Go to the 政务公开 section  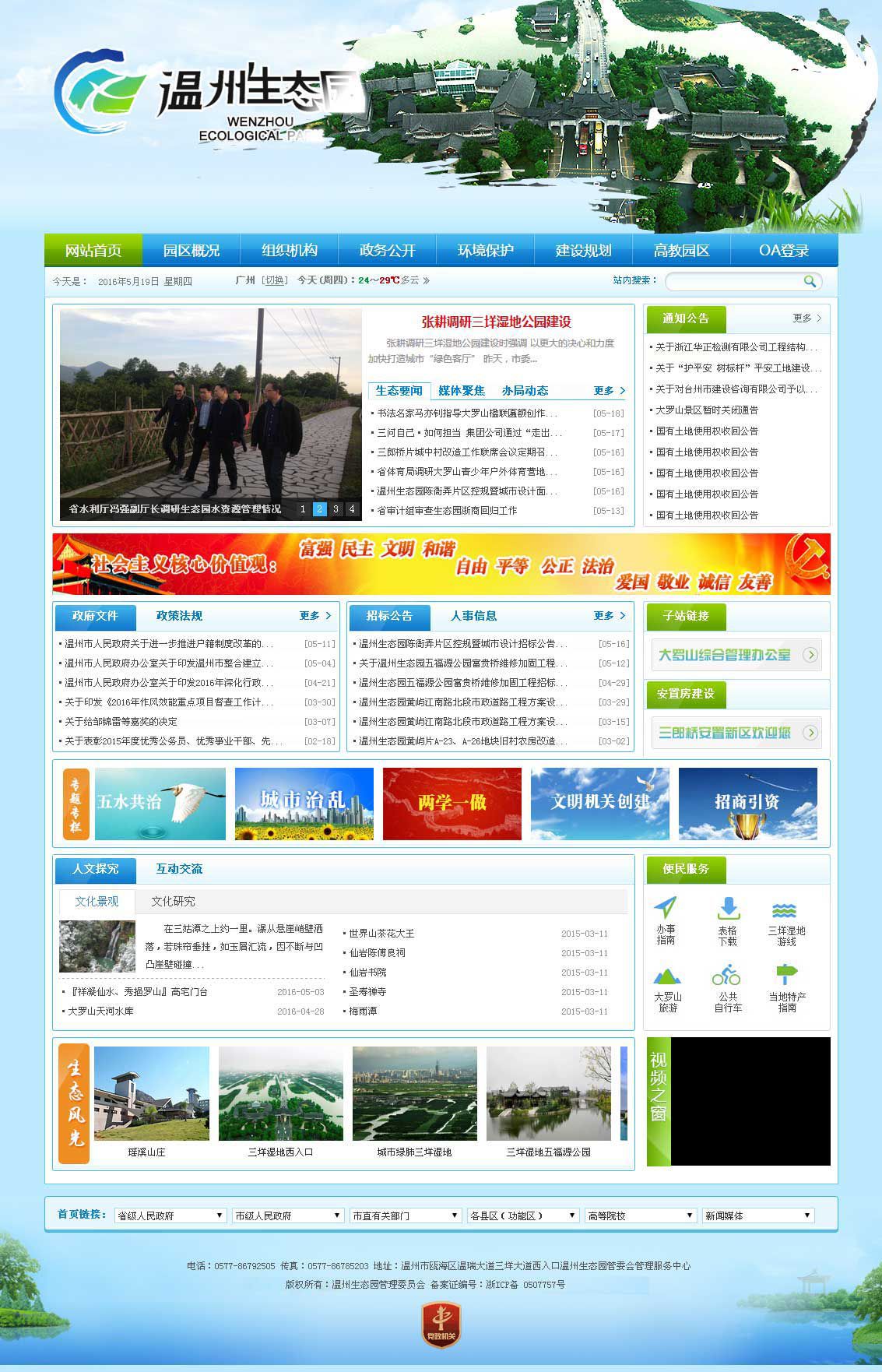tap(388, 251)
